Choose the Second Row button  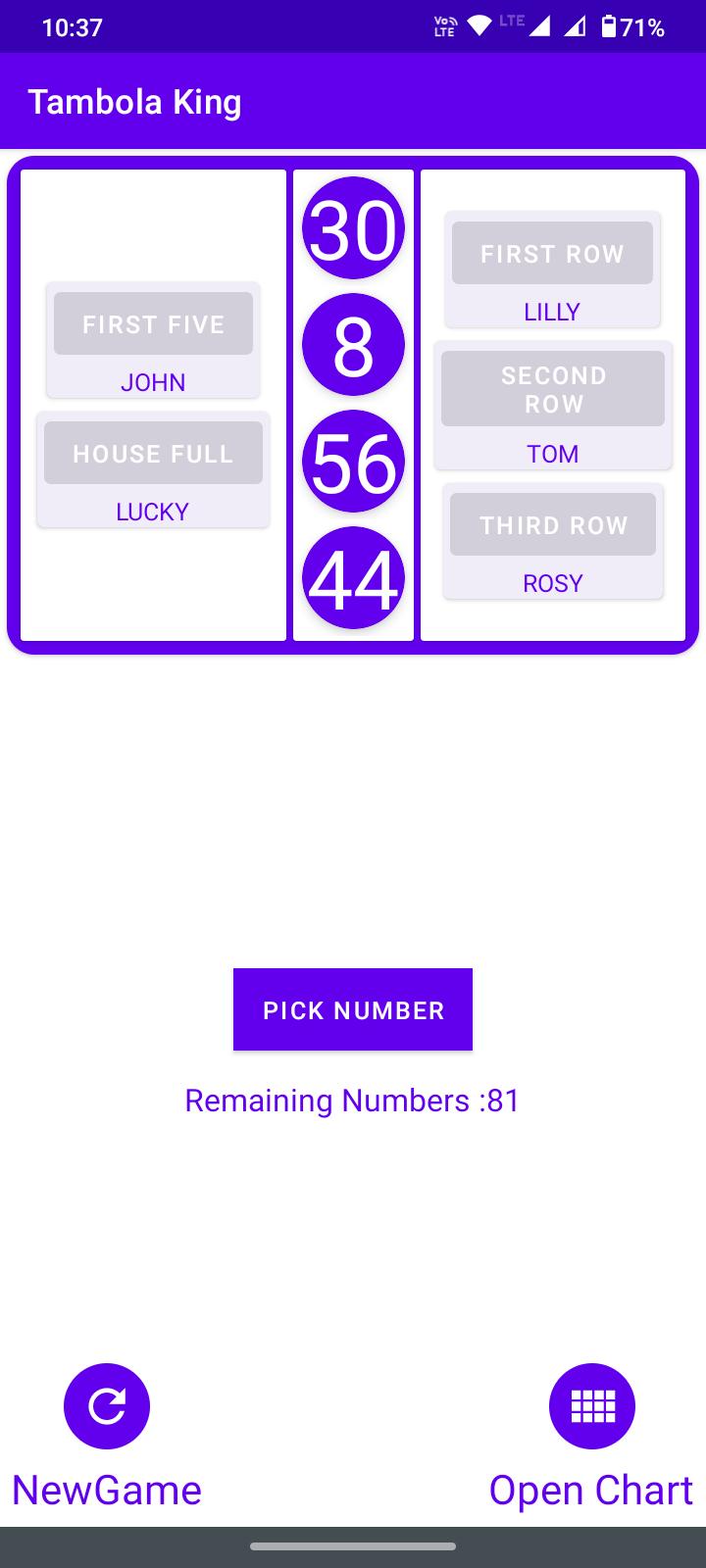(x=553, y=389)
